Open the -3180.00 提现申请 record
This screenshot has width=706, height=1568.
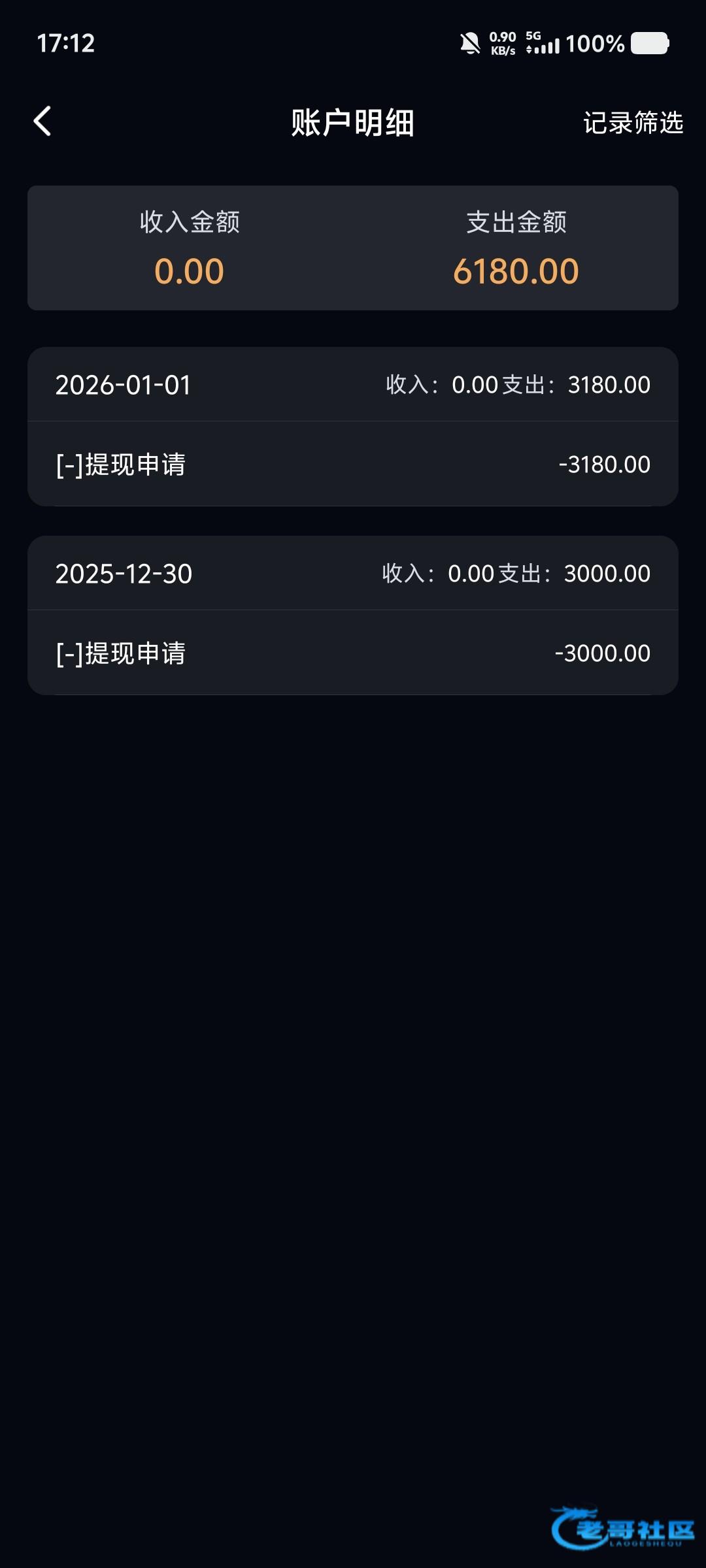click(x=353, y=465)
